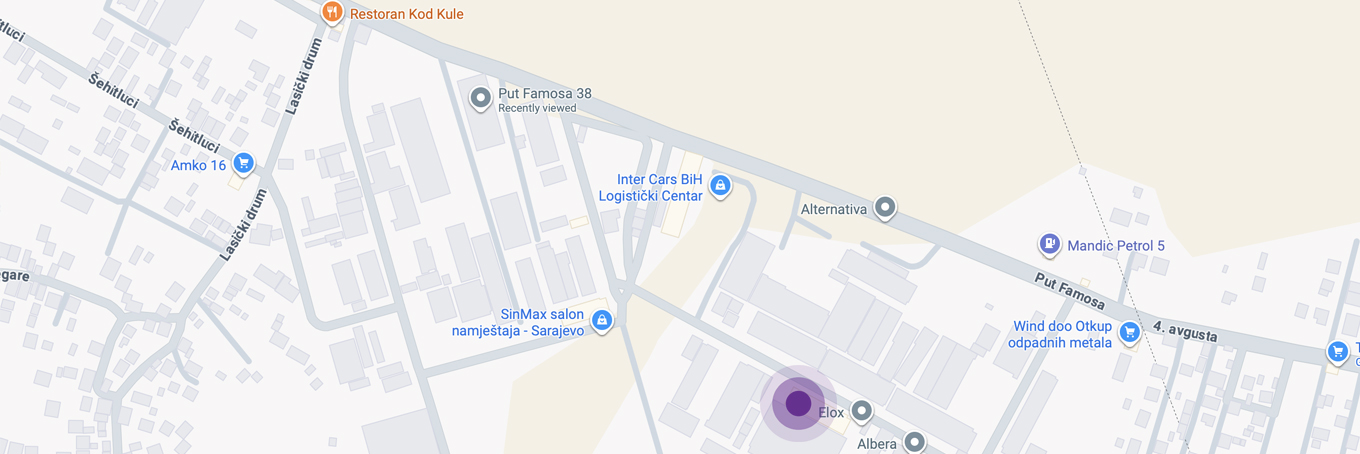1360x454 pixels.
Task: Open Inter Cars BiH Logistički Centar marker
Action: click(x=719, y=185)
